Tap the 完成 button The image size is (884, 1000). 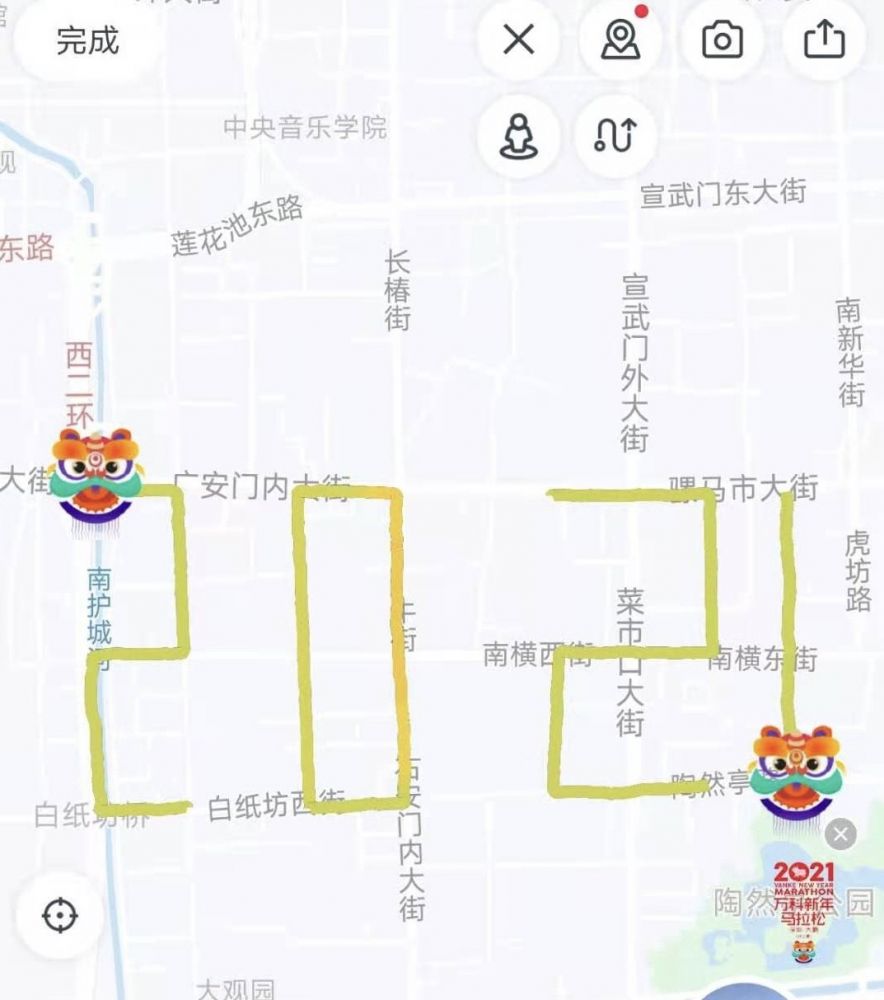coord(87,41)
